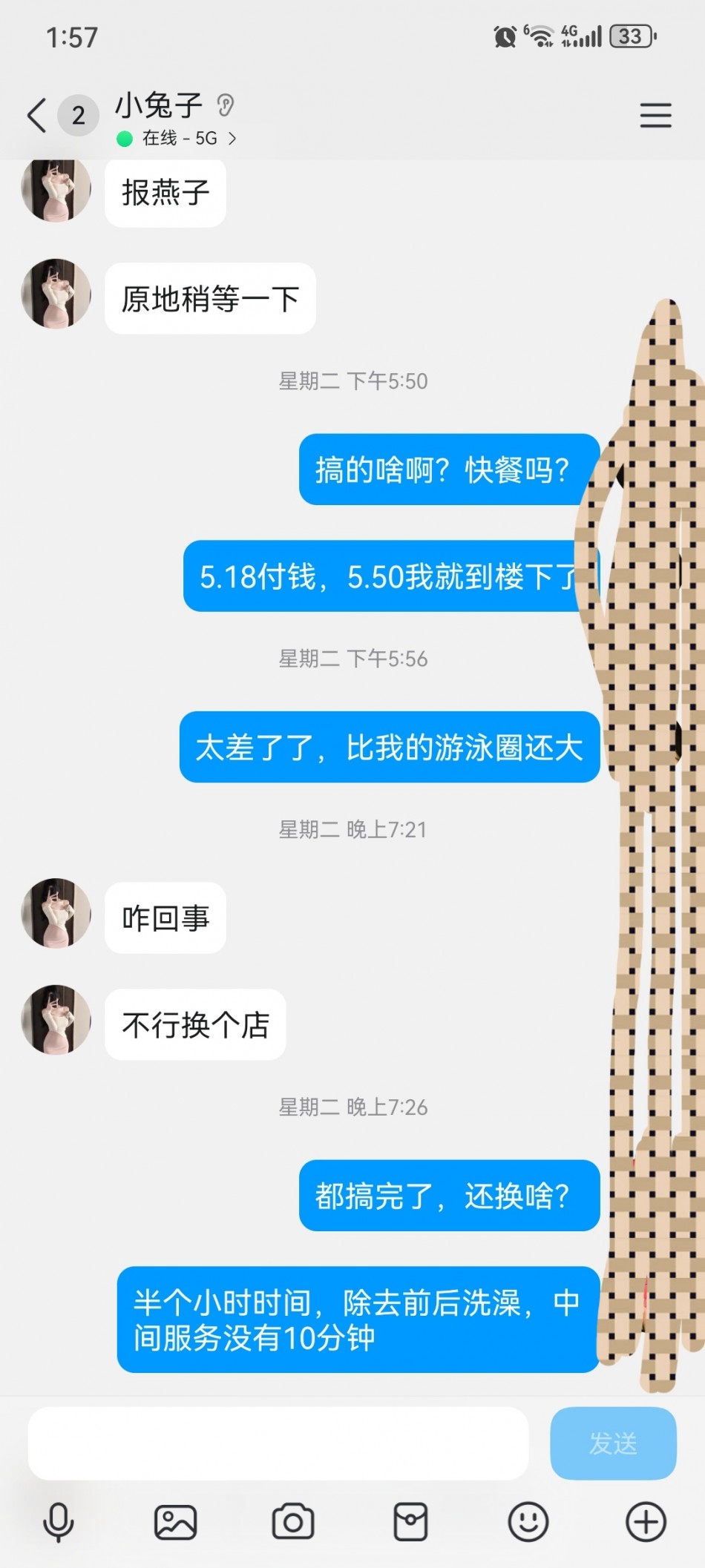Open the camera to take a photo

point(293,1523)
